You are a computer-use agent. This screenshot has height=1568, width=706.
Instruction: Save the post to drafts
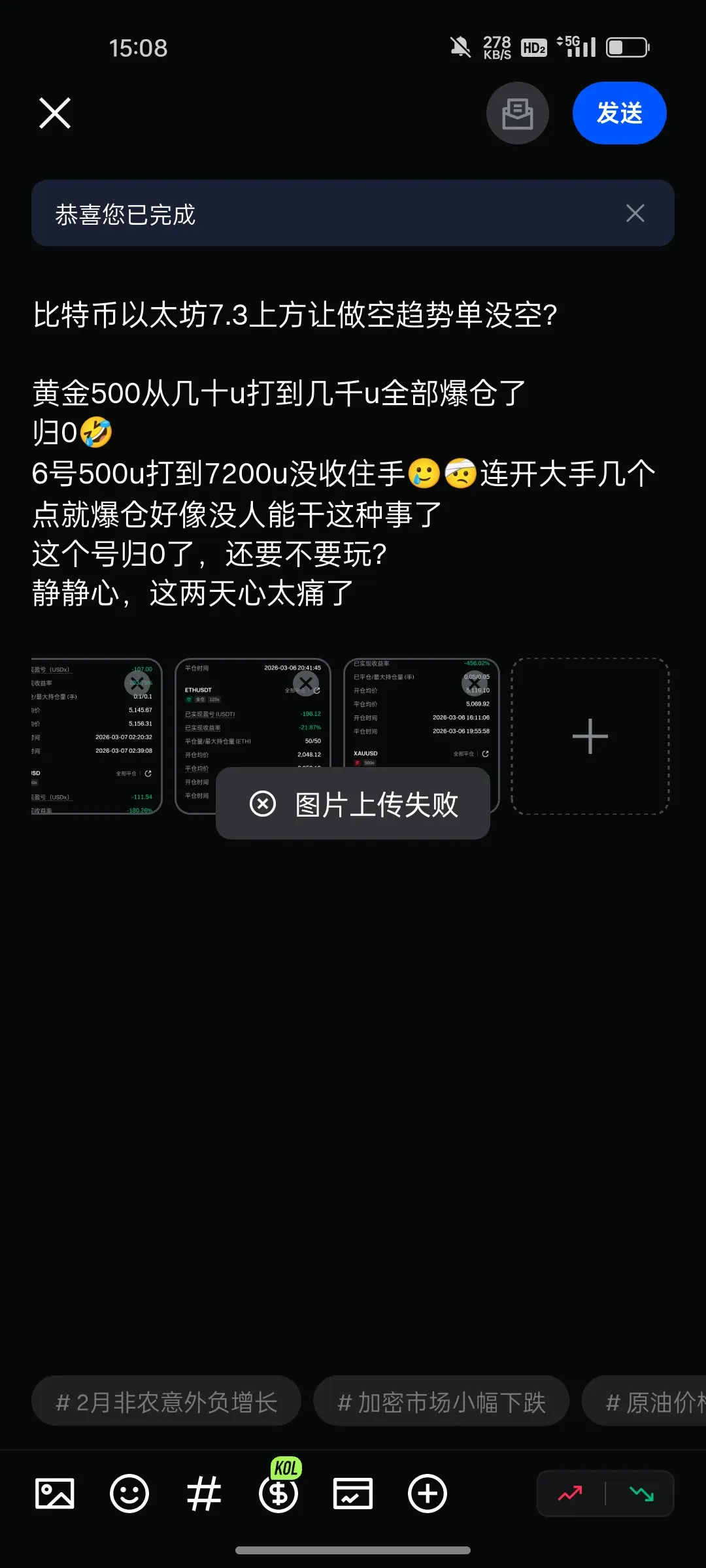[517, 112]
